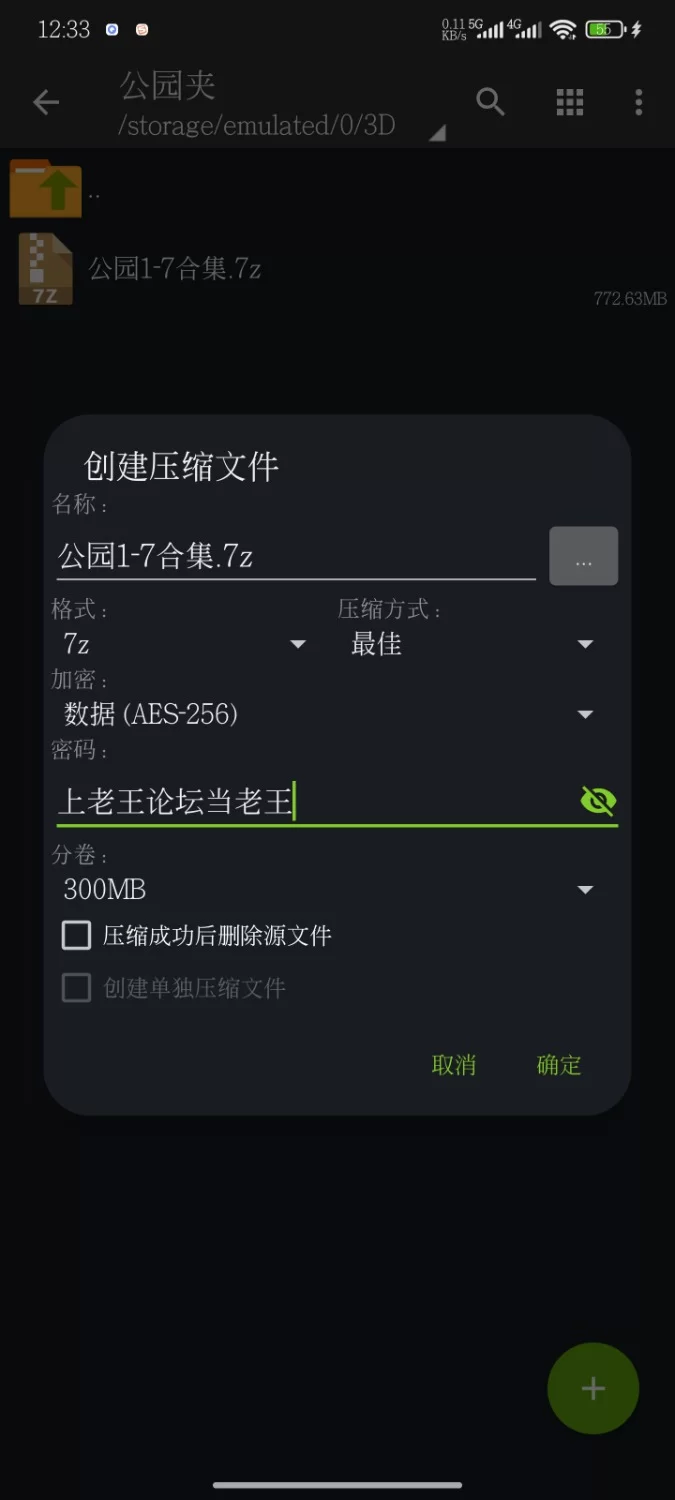The width and height of the screenshot is (675, 1500).
Task: Open the 压缩方式 最佳 dropdown
Action: pyautogui.click(x=472, y=644)
